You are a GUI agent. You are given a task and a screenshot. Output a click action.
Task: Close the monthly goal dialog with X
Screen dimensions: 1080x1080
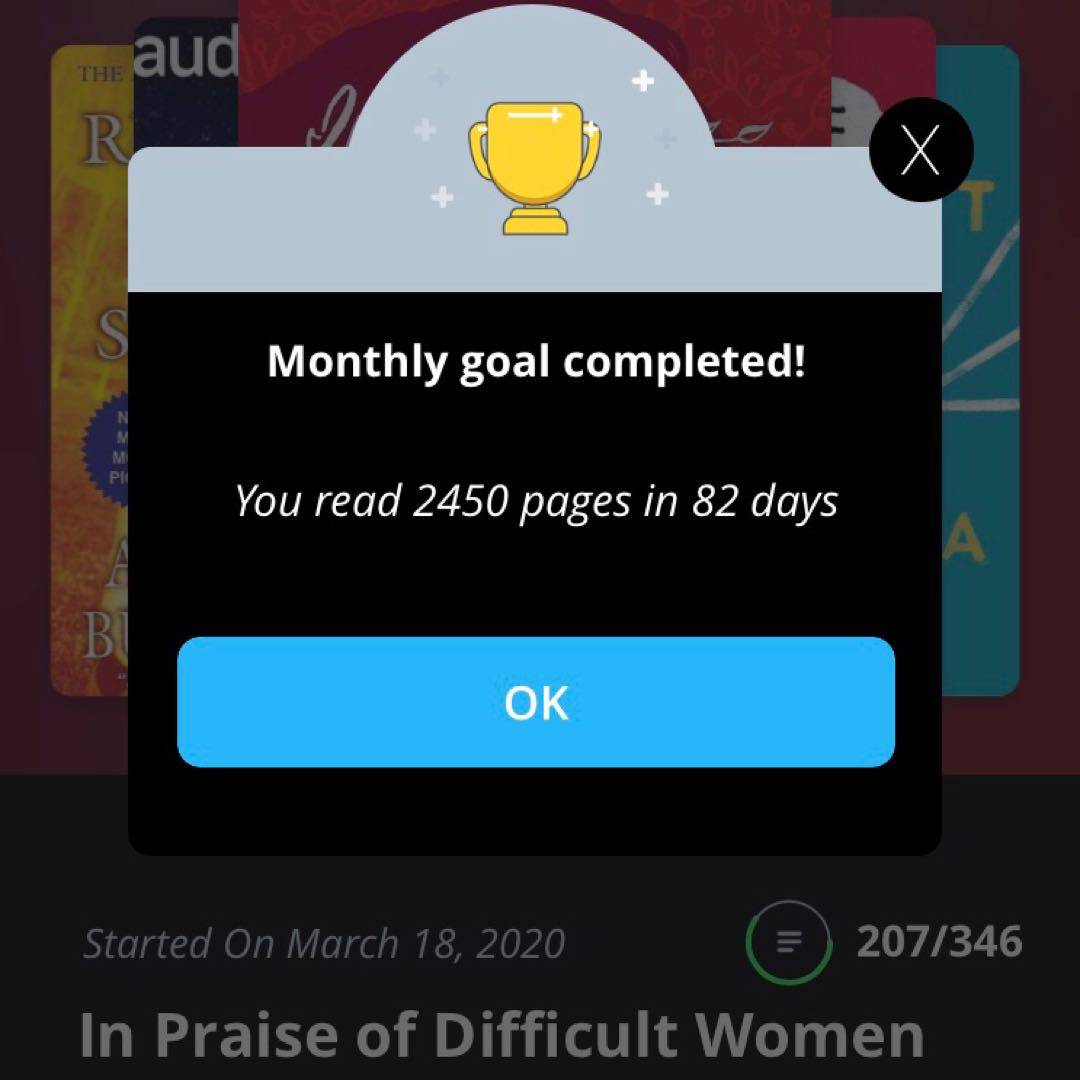pos(920,150)
